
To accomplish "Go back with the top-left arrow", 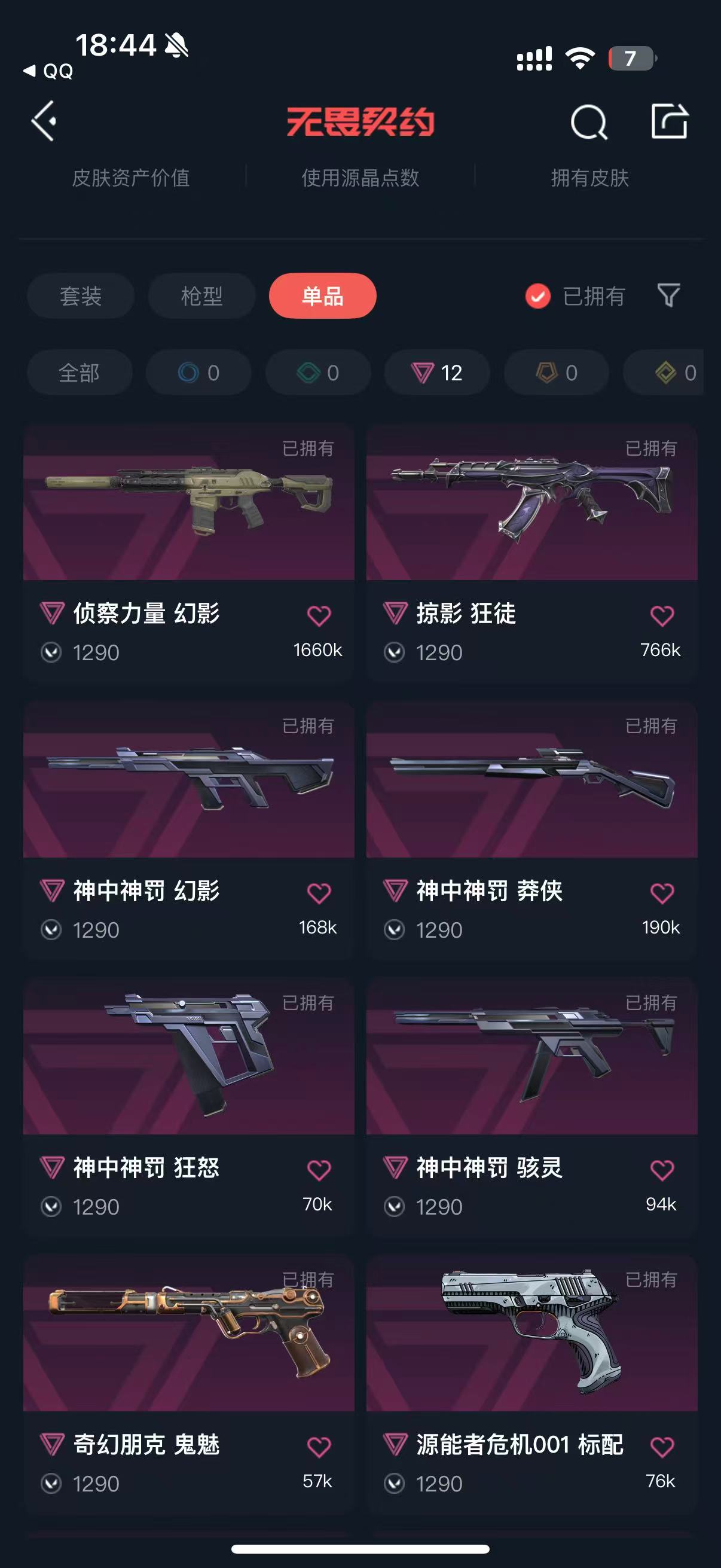I will [x=44, y=121].
